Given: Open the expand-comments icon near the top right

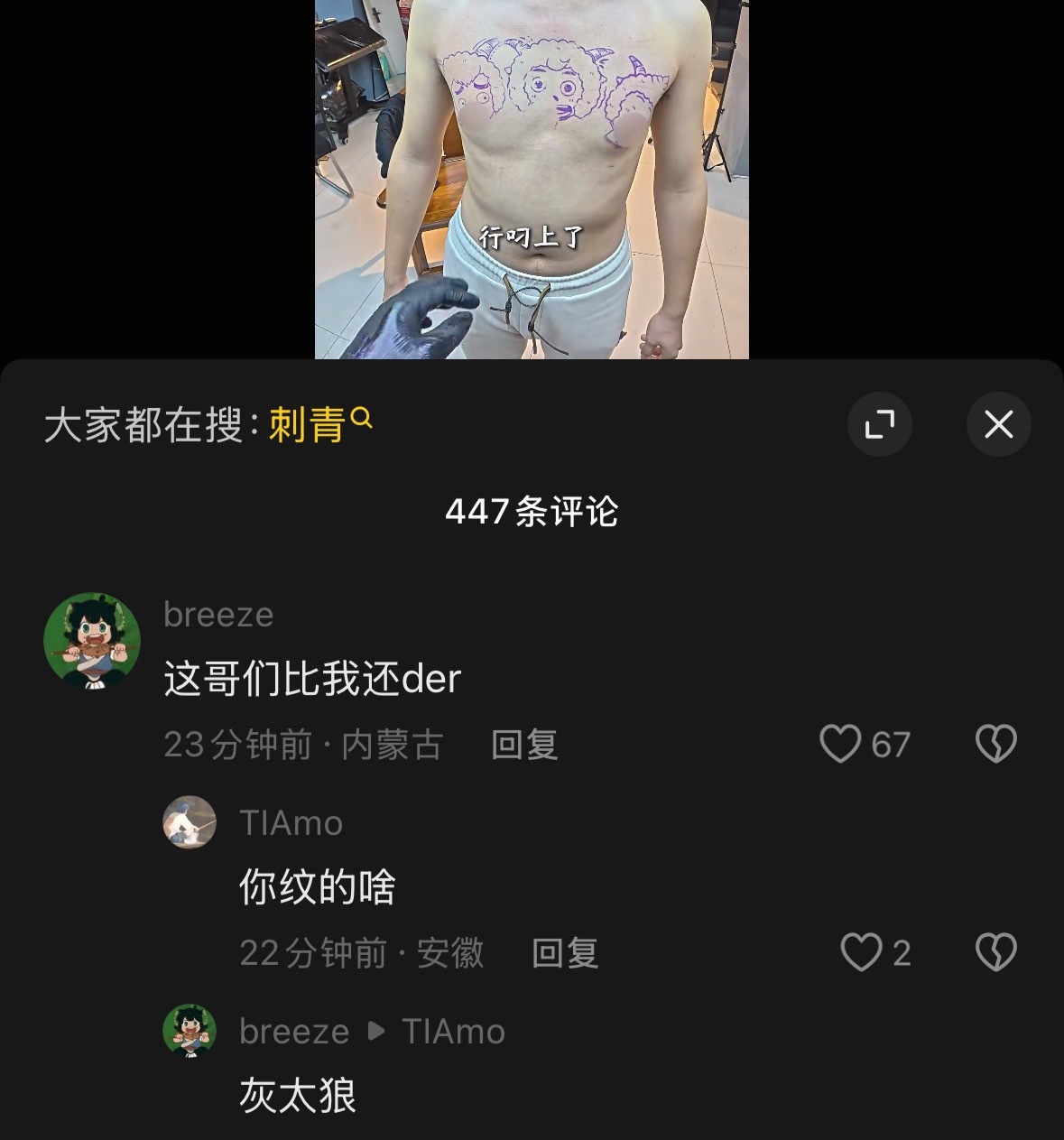Looking at the screenshot, I should click(880, 424).
